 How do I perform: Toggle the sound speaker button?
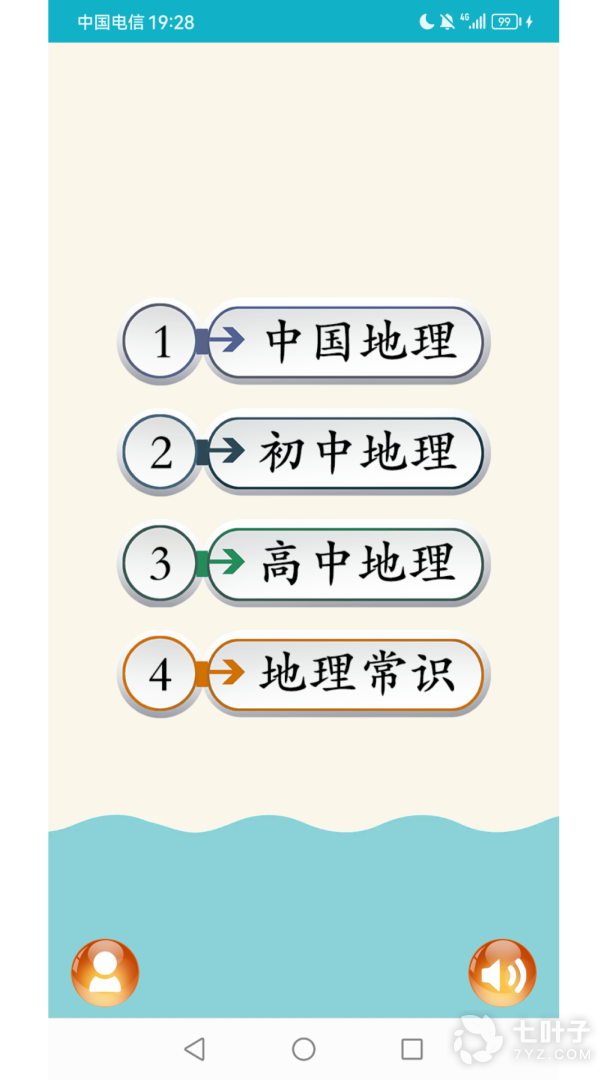[502, 972]
